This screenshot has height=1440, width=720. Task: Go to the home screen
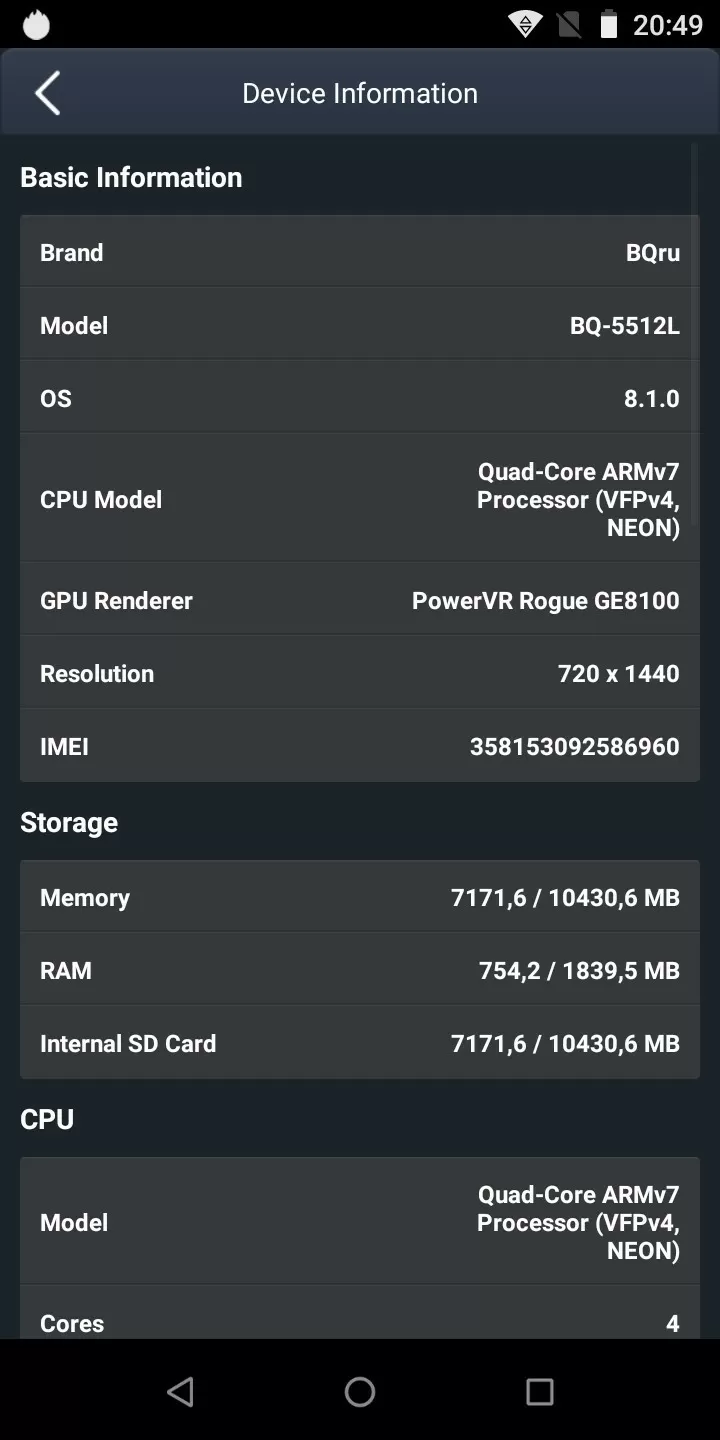[x=360, y=1391]
